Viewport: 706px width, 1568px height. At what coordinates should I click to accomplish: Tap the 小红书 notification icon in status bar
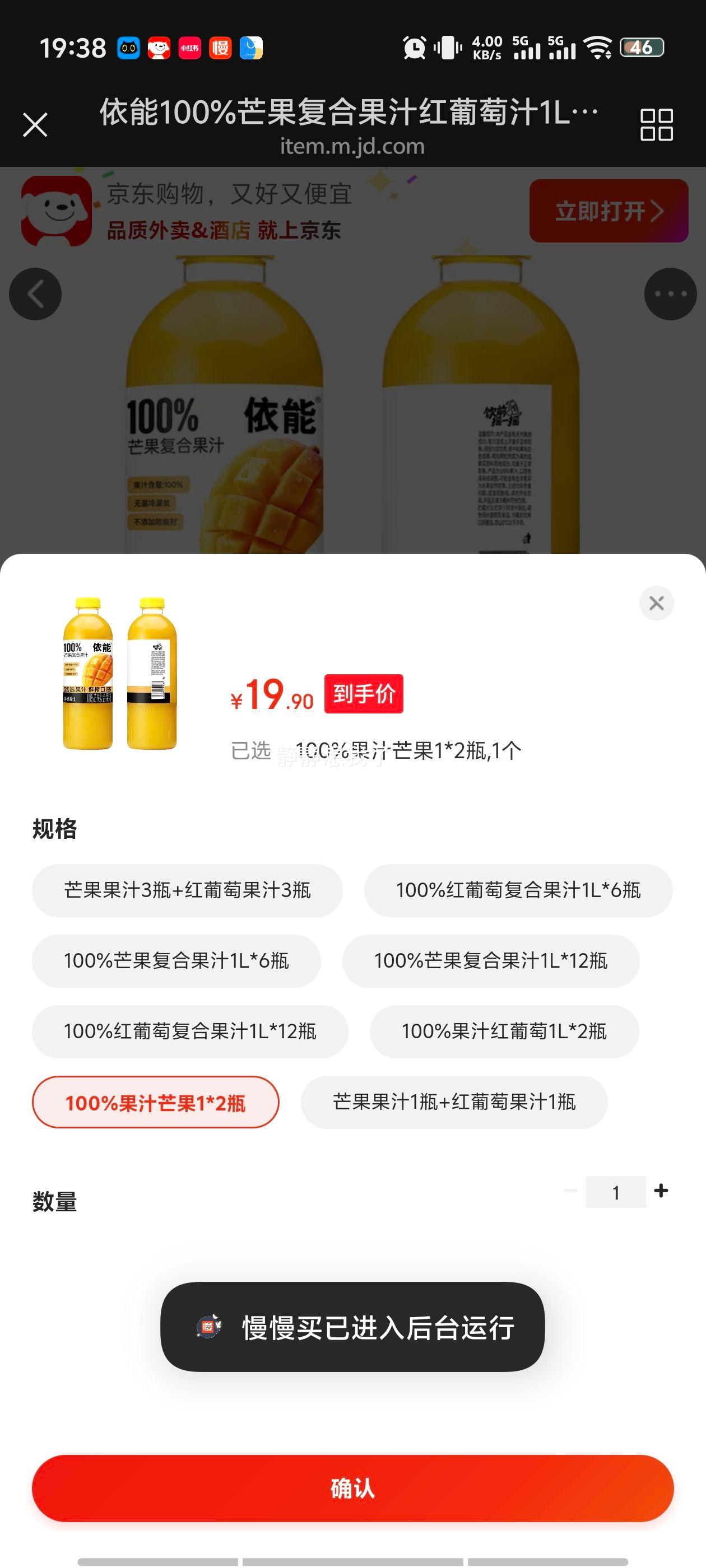[189, 49]
